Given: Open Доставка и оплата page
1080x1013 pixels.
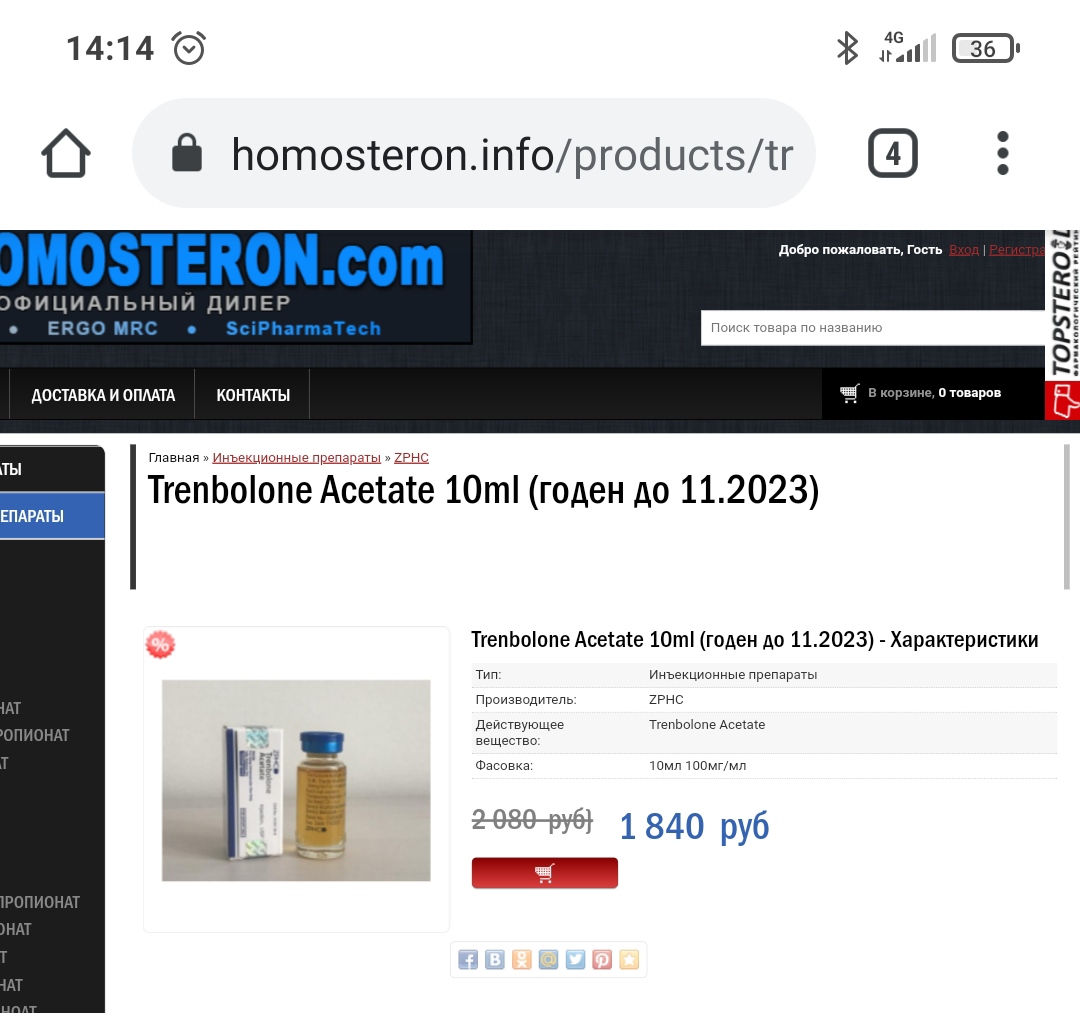Looking at the screenshot, I should click(103, 395).
